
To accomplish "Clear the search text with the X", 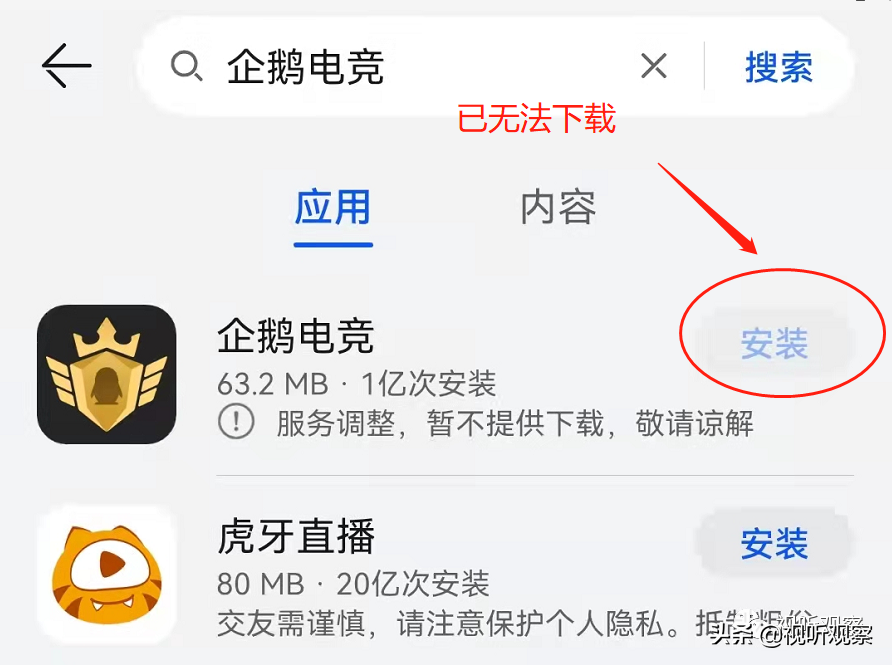I will (x=653, y=67).
